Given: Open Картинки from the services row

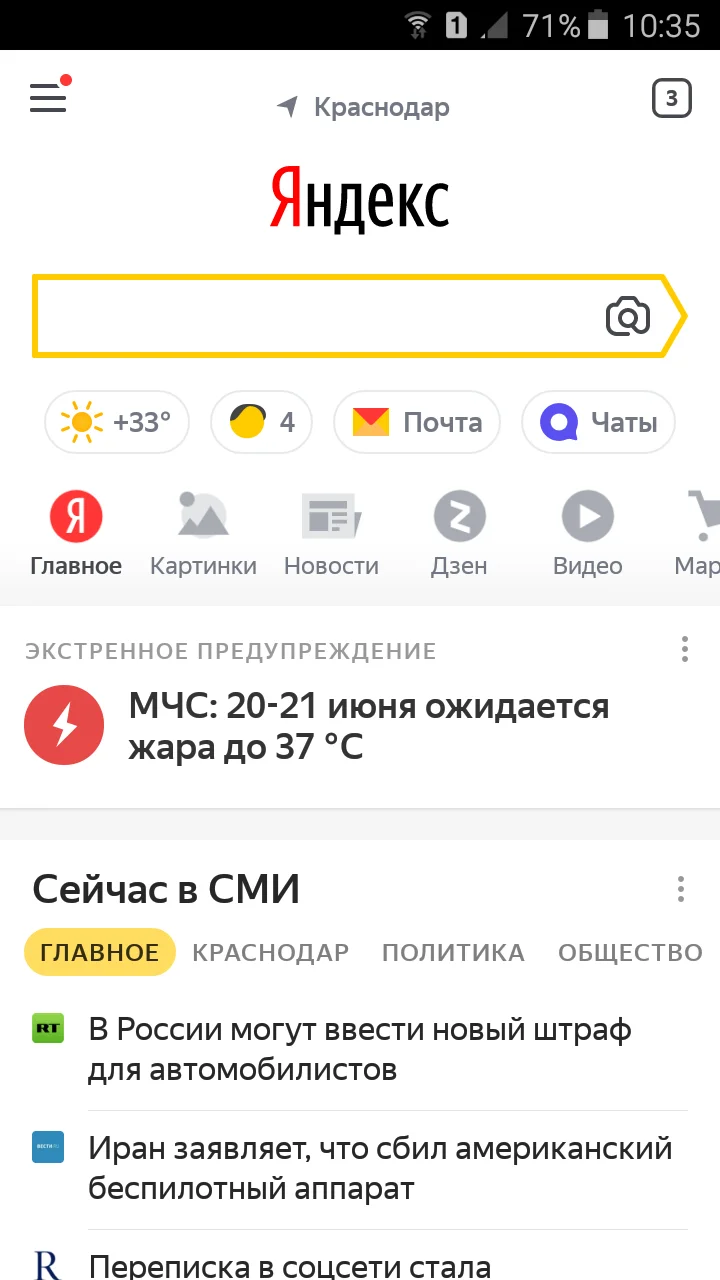Looking at the screenshot, I should click(x=203, y=515).
